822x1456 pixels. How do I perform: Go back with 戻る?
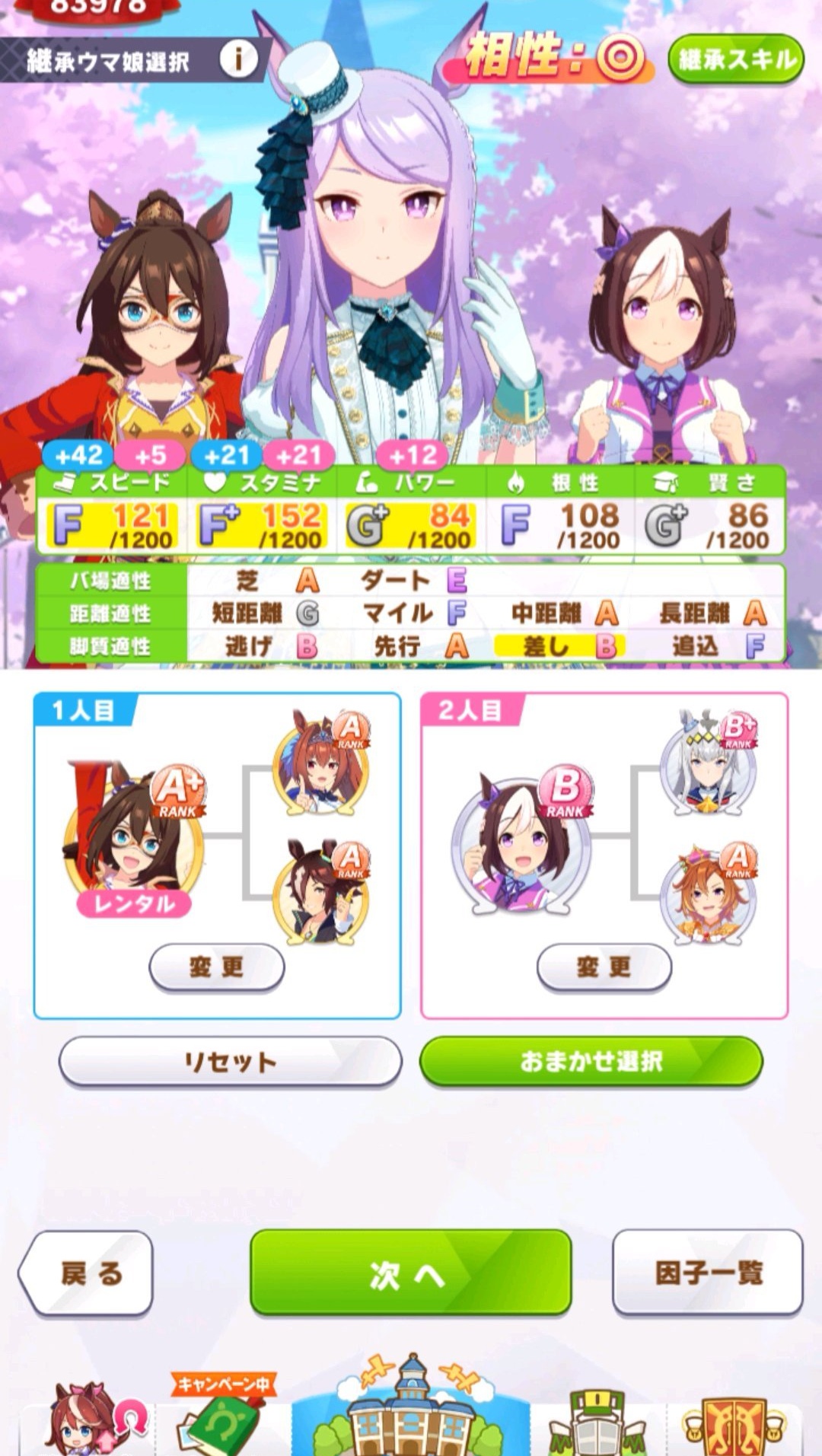[88, 1273]
